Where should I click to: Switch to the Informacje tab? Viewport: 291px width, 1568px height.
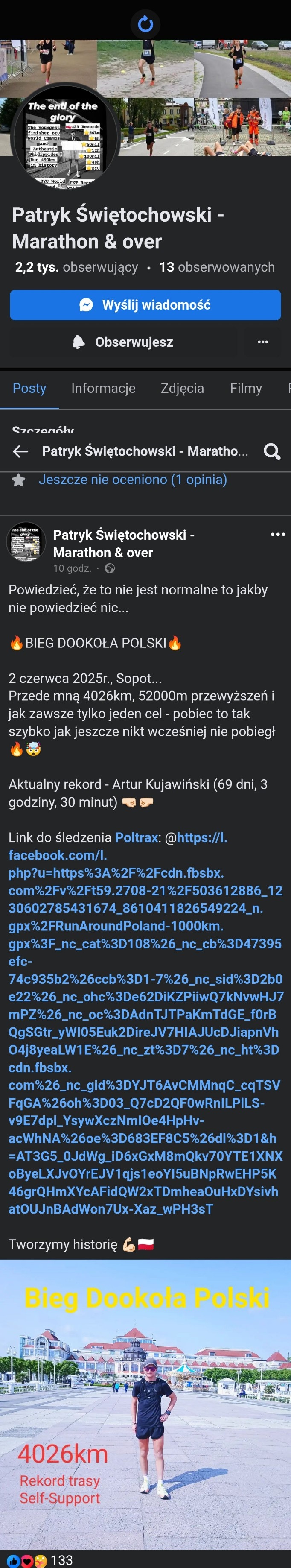[x=103, y=388]
